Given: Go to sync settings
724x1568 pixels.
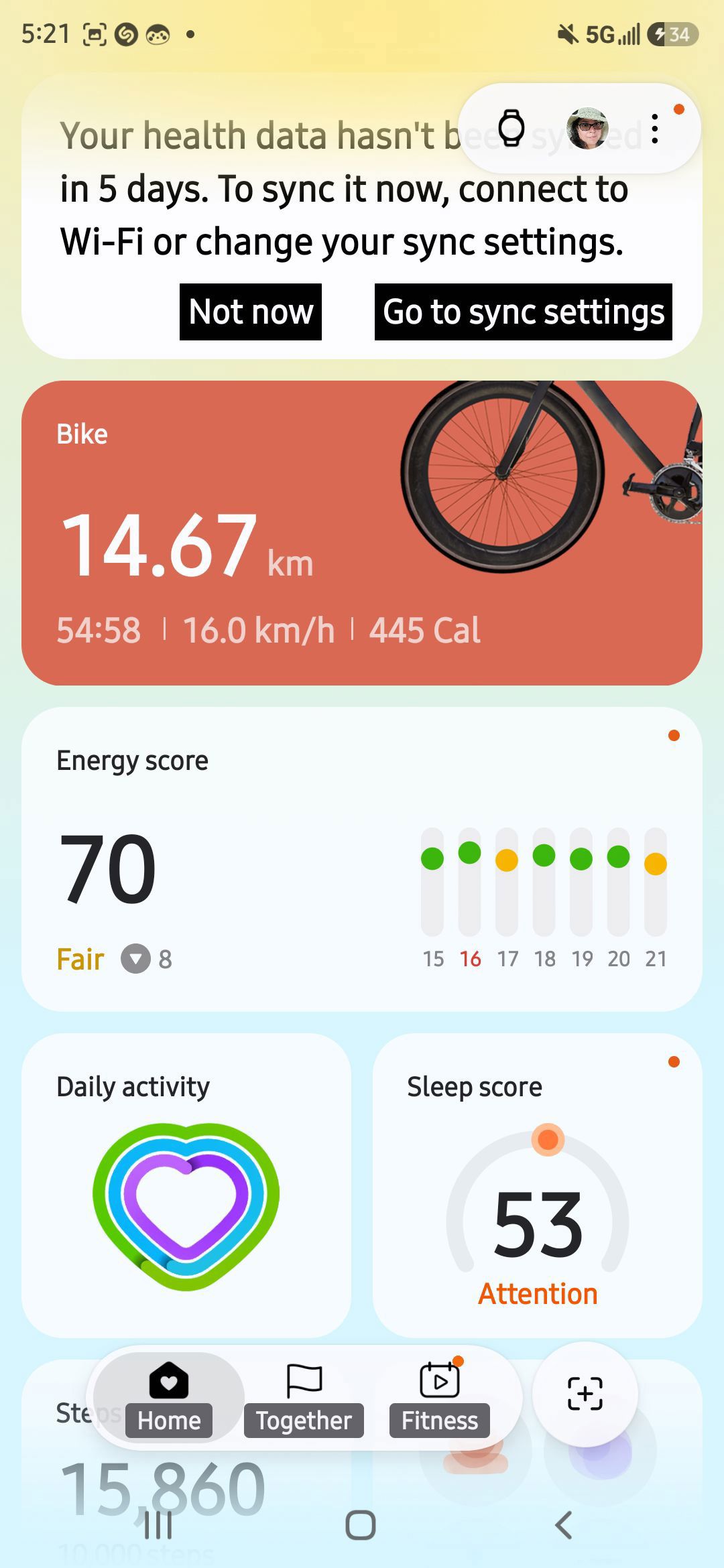Looking at the screenshot, I should [x=524, y=312].
